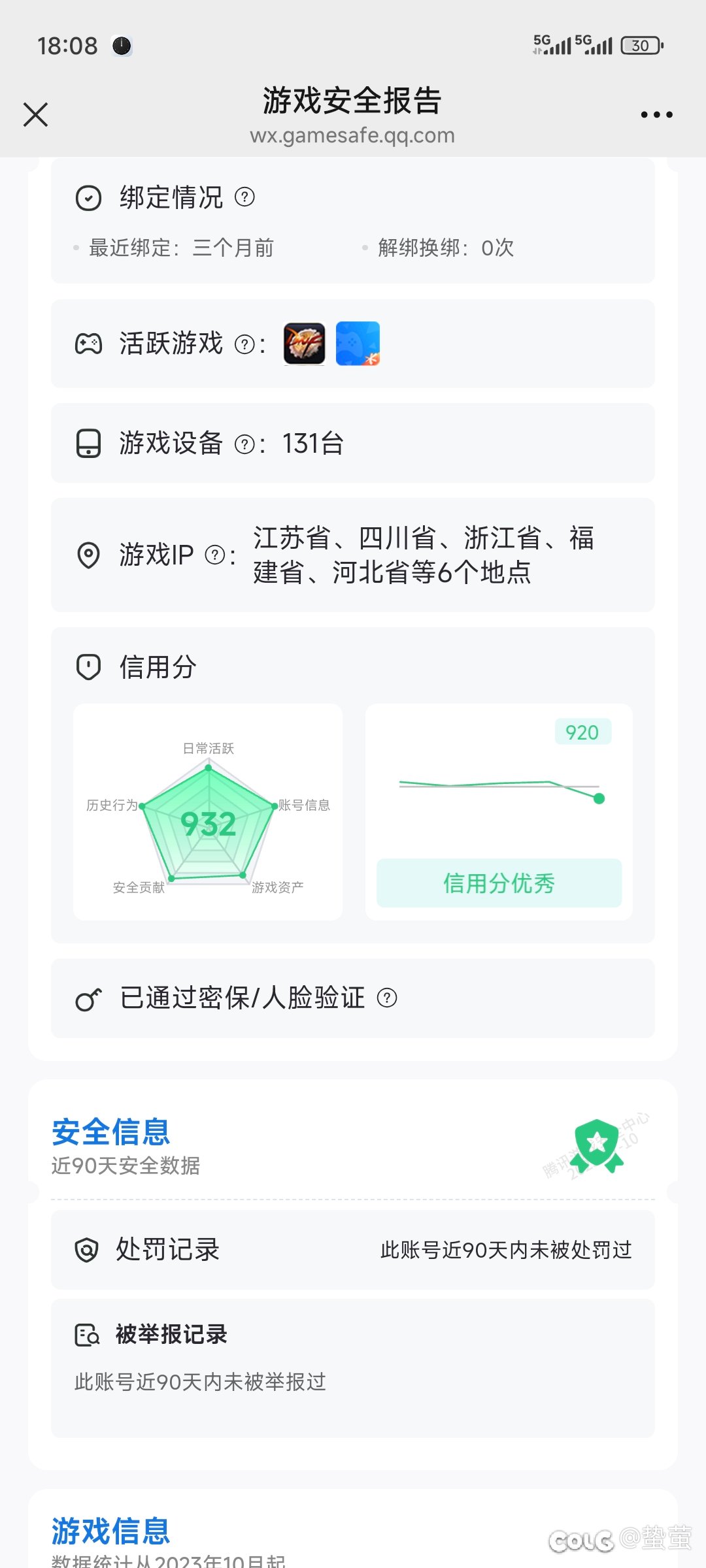
Task: Open the blue game icon
Action: tap(358, 344)
